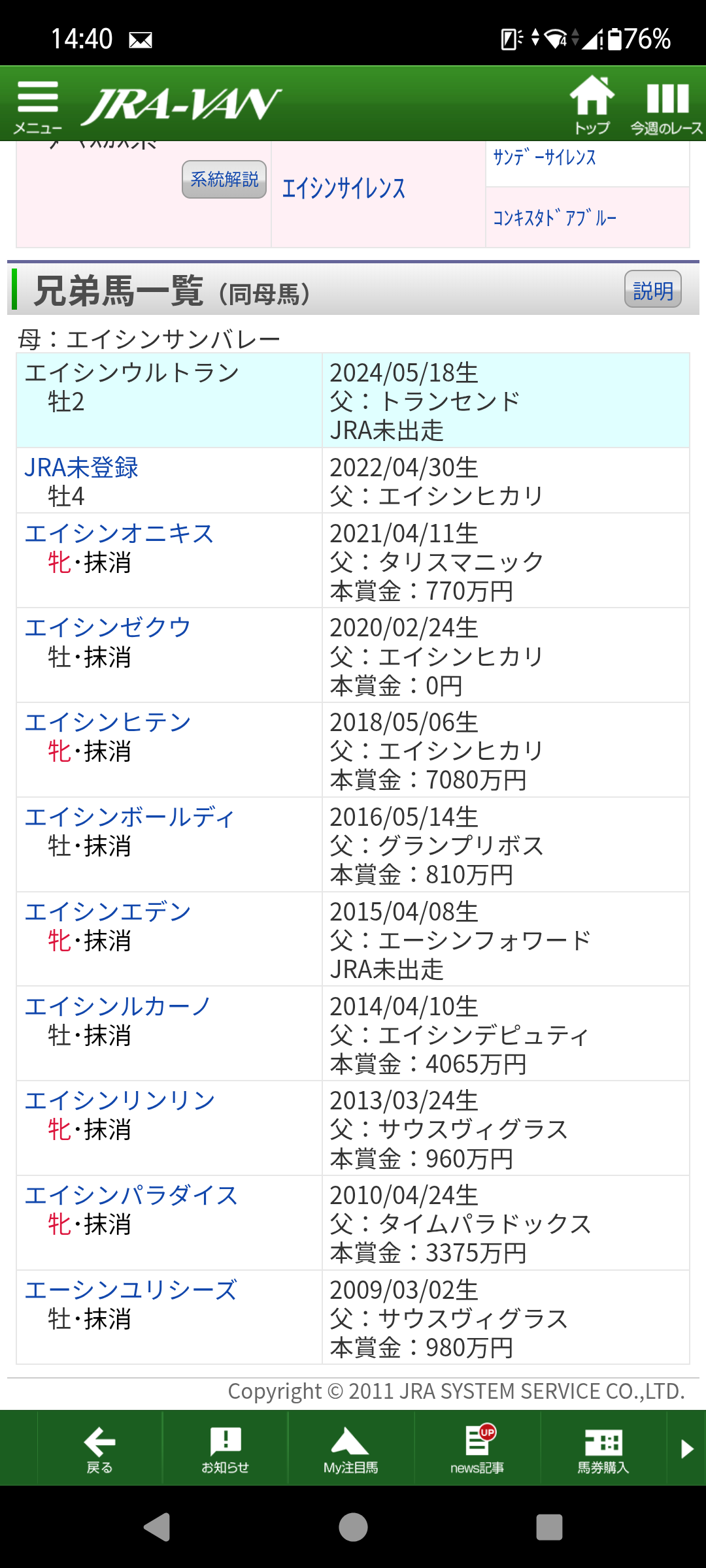View エイシンルカーノ horse page
The height and width of the screenshot is (1568, 706).
[x=118, y=1007]
